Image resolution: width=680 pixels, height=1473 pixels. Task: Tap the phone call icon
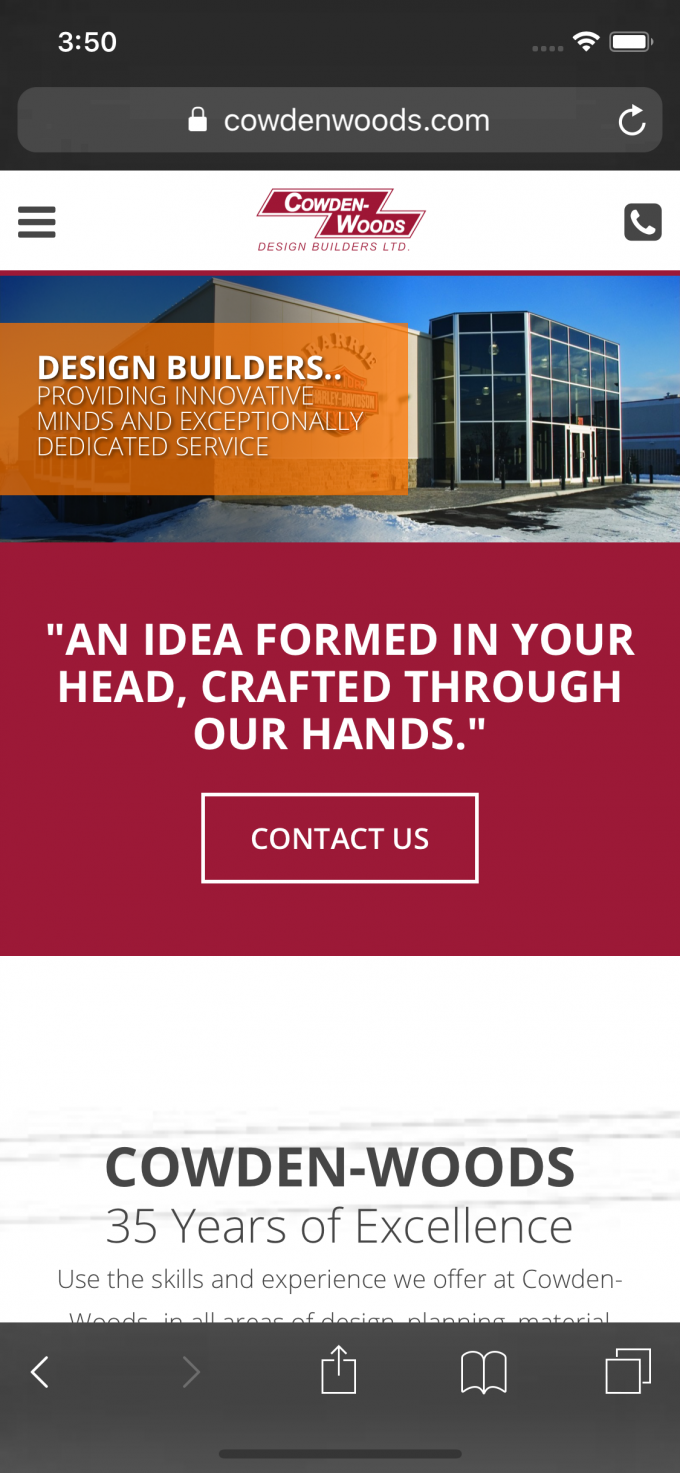tap(643, 221)
